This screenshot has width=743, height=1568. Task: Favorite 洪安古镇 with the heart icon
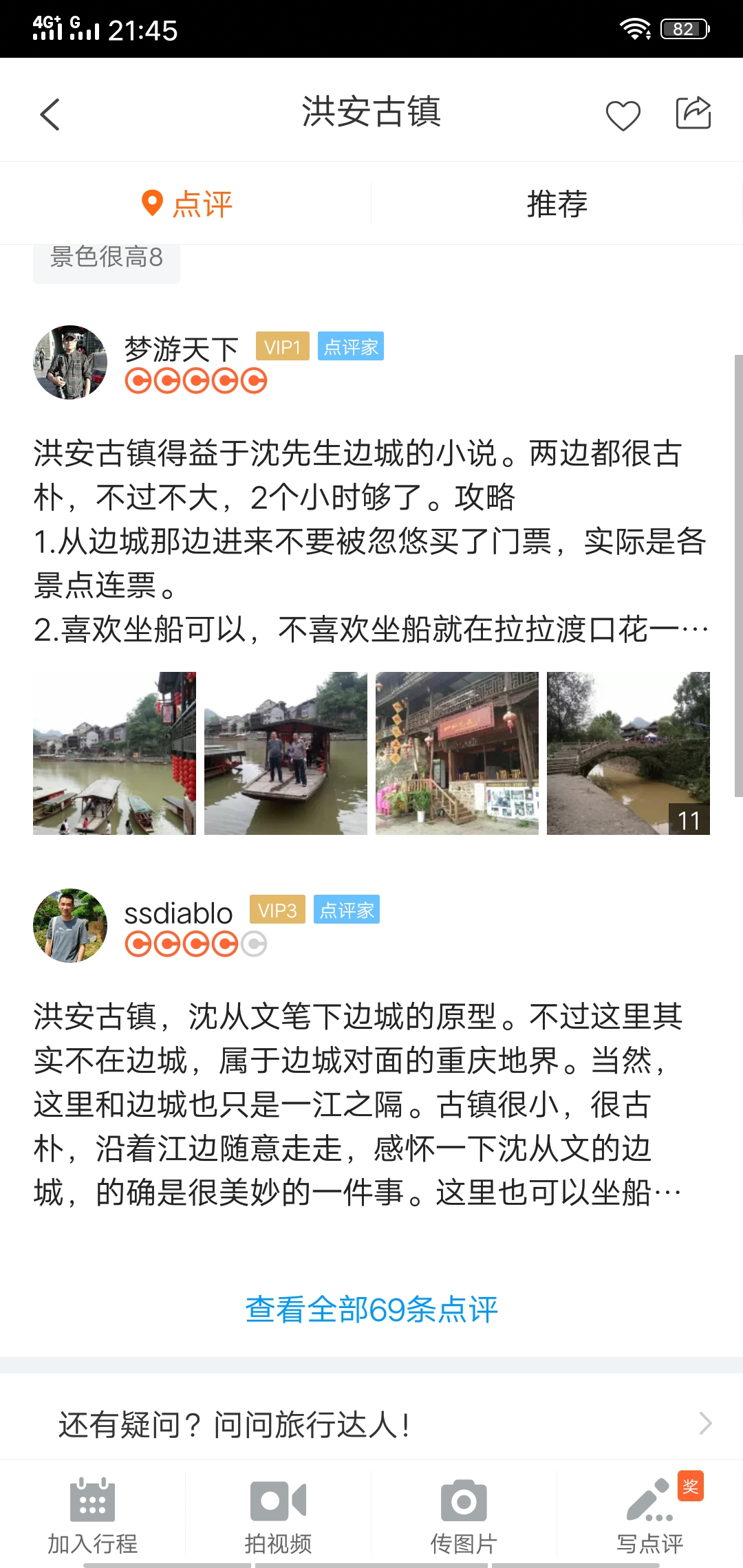(623, 115)
